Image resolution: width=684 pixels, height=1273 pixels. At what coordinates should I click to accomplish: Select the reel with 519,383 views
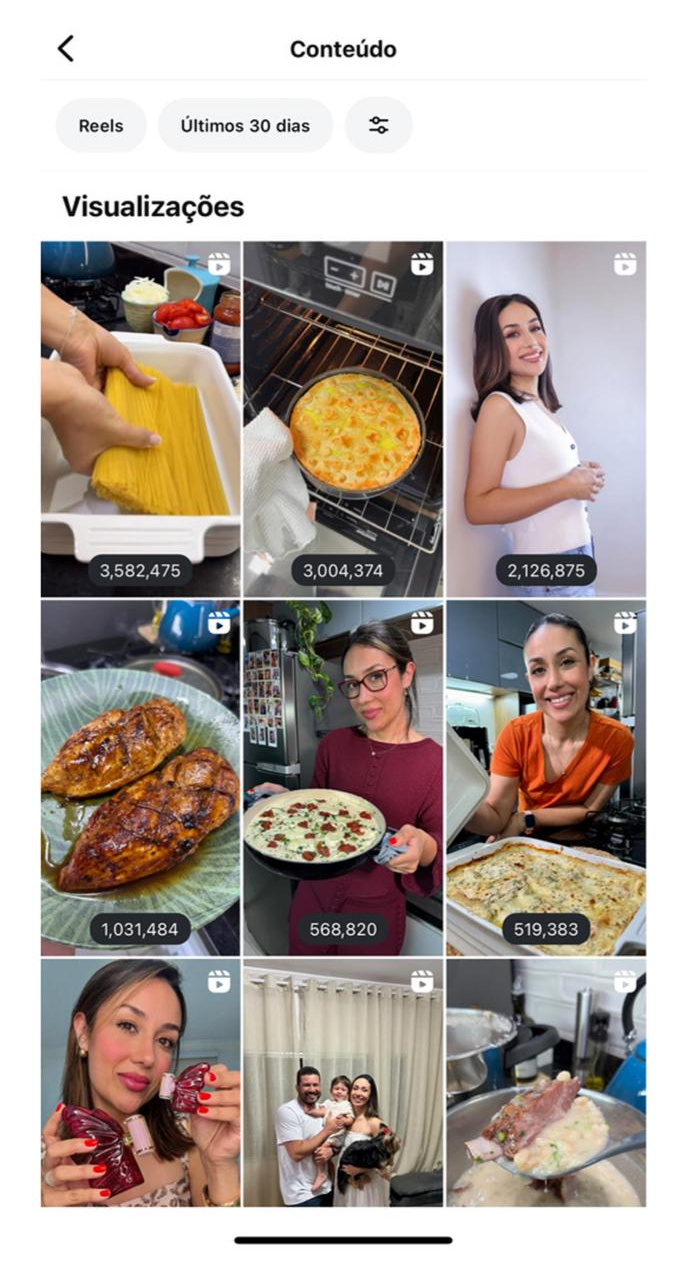click(546, 777)
